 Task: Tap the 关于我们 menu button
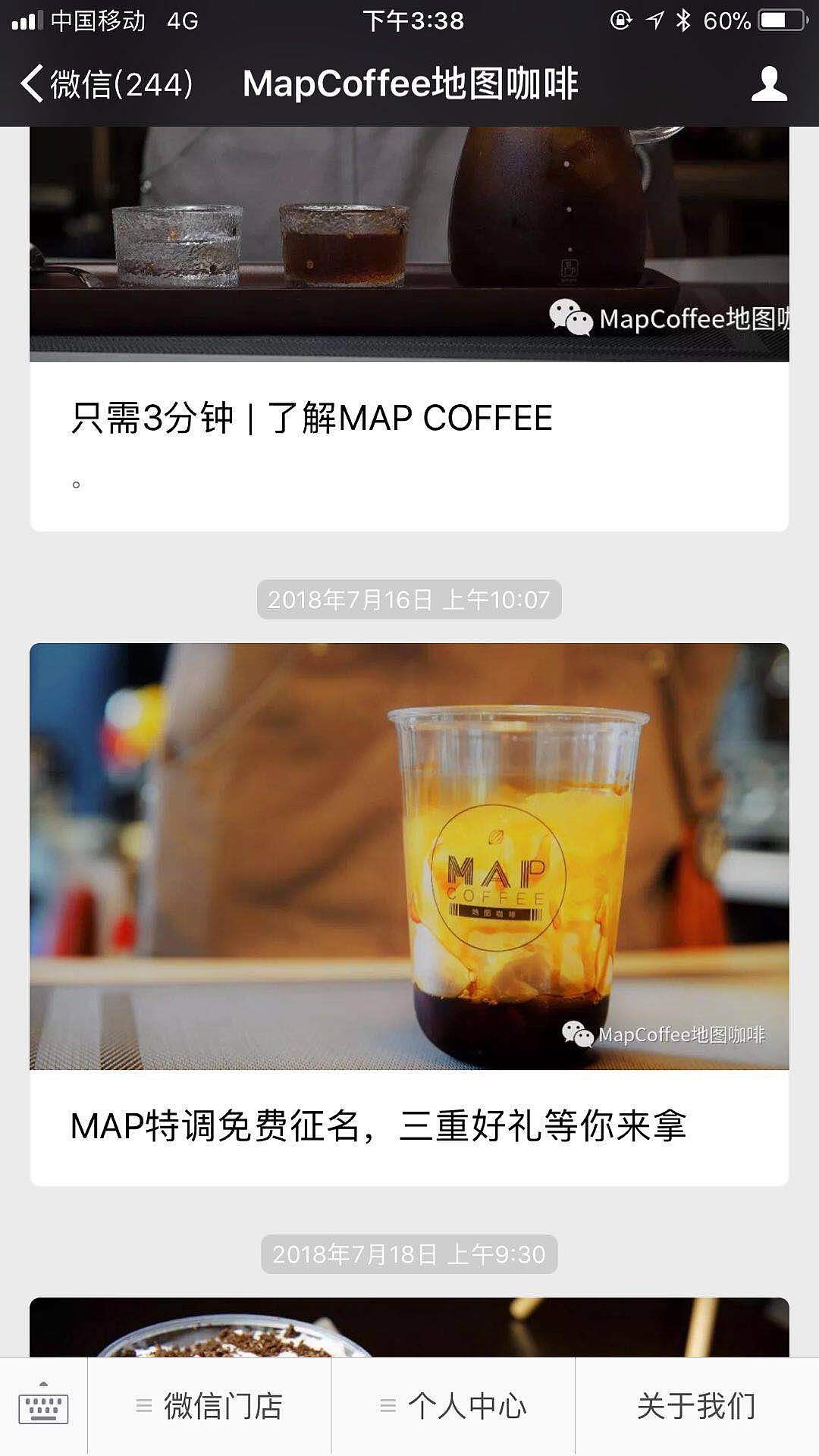[696, 1406]
